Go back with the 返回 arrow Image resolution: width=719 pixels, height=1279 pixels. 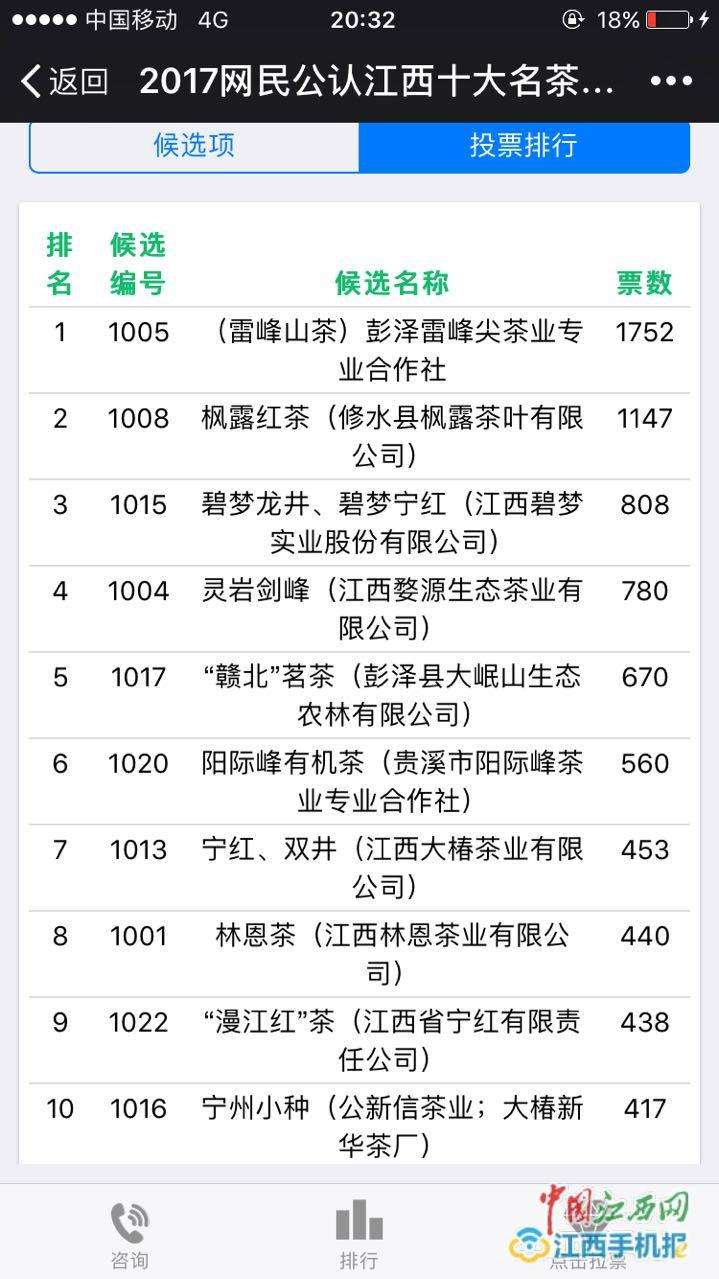point(64,81)
